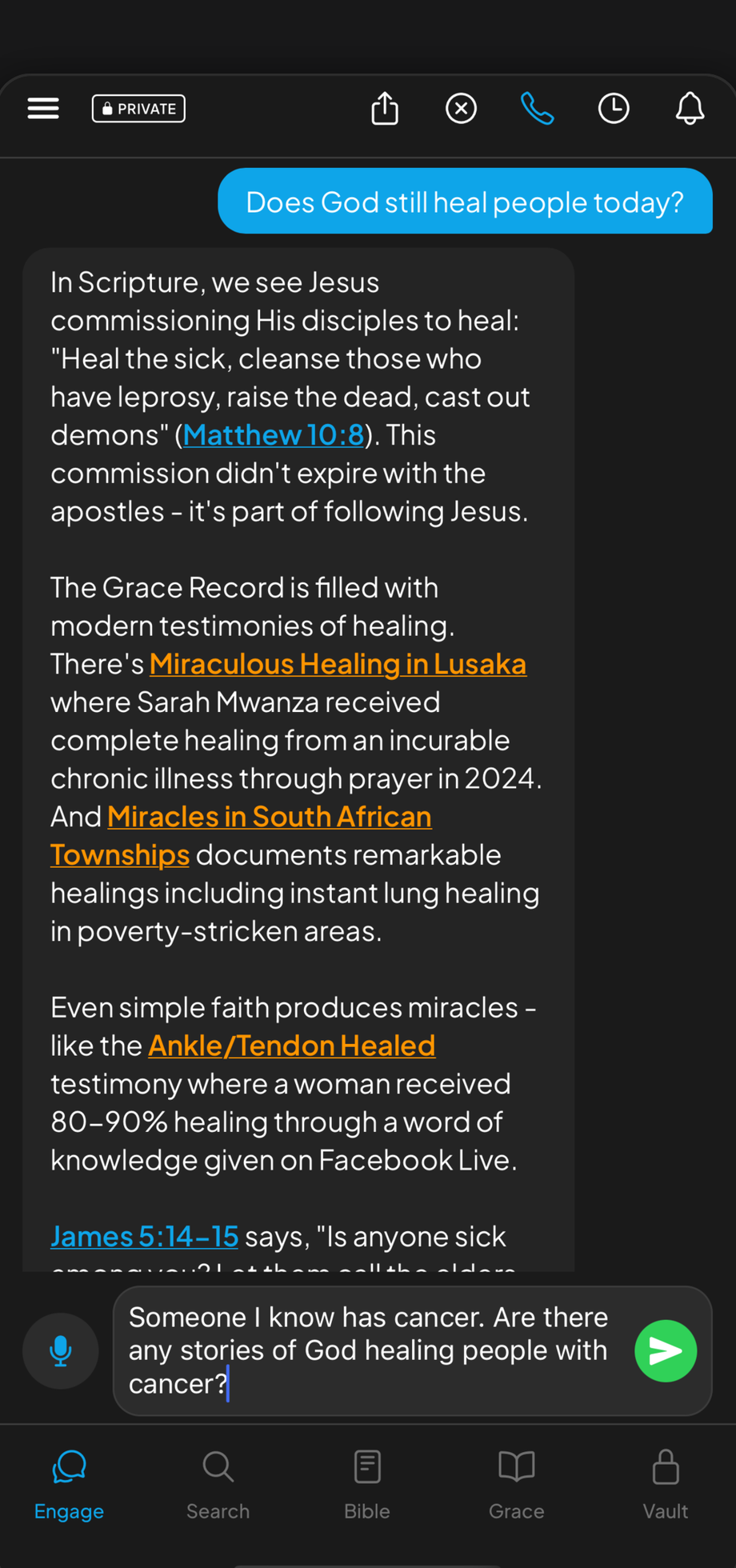
Task: Share this conversation
Action: click(385, 108)
